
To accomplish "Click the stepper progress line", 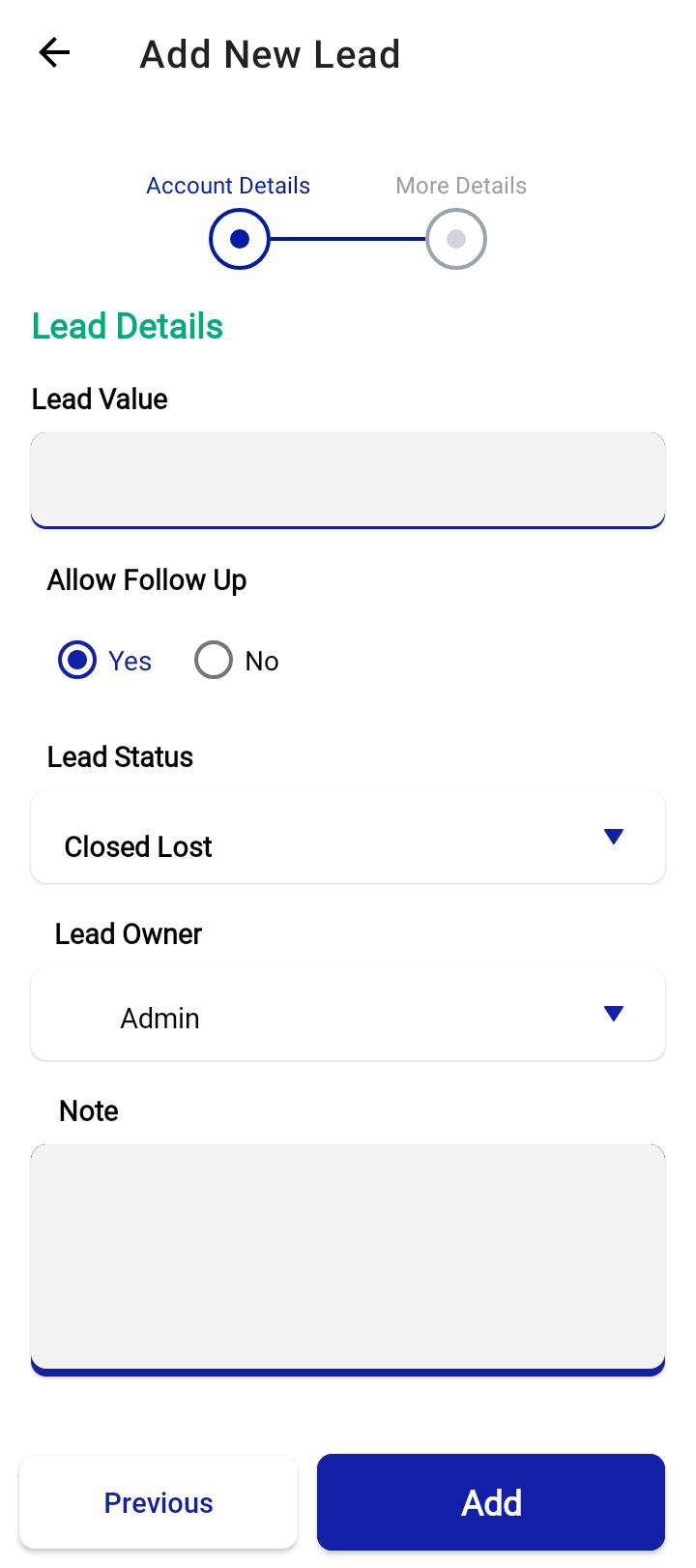I will click(x=348, y=238).
